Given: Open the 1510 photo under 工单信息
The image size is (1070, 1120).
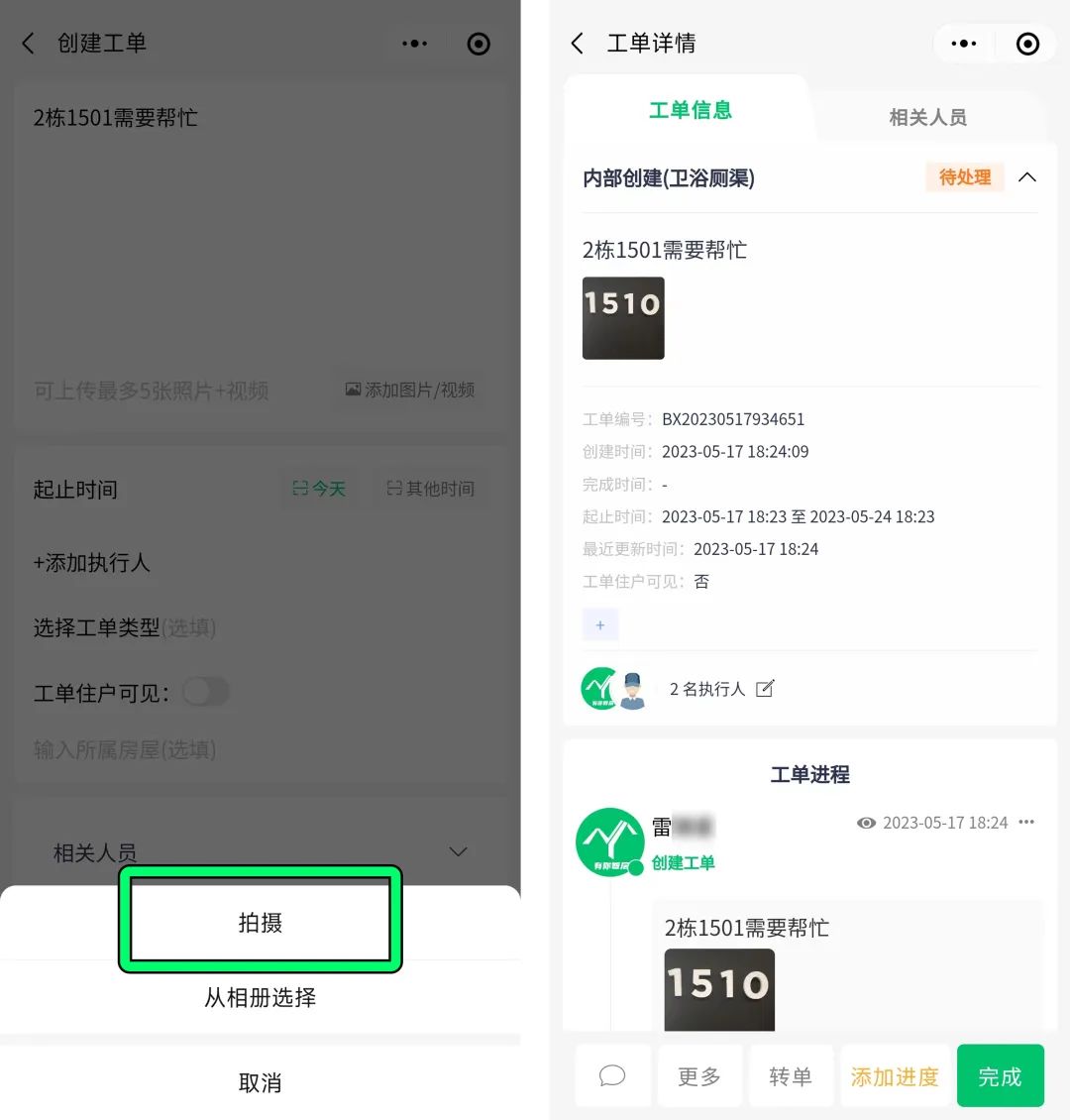Looking at the screenshot, I should coord(623,317).
